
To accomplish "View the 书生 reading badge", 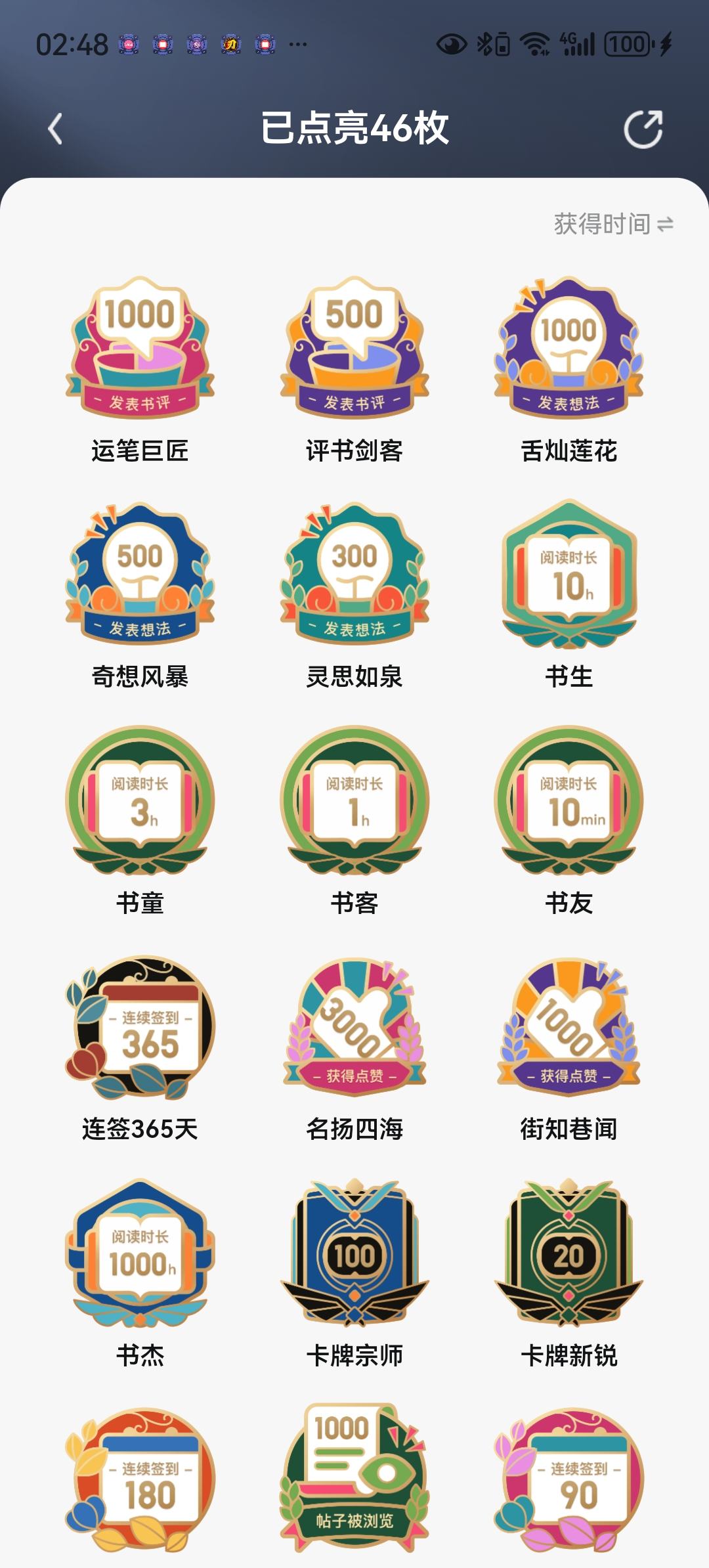I will [x=569, y=574].
